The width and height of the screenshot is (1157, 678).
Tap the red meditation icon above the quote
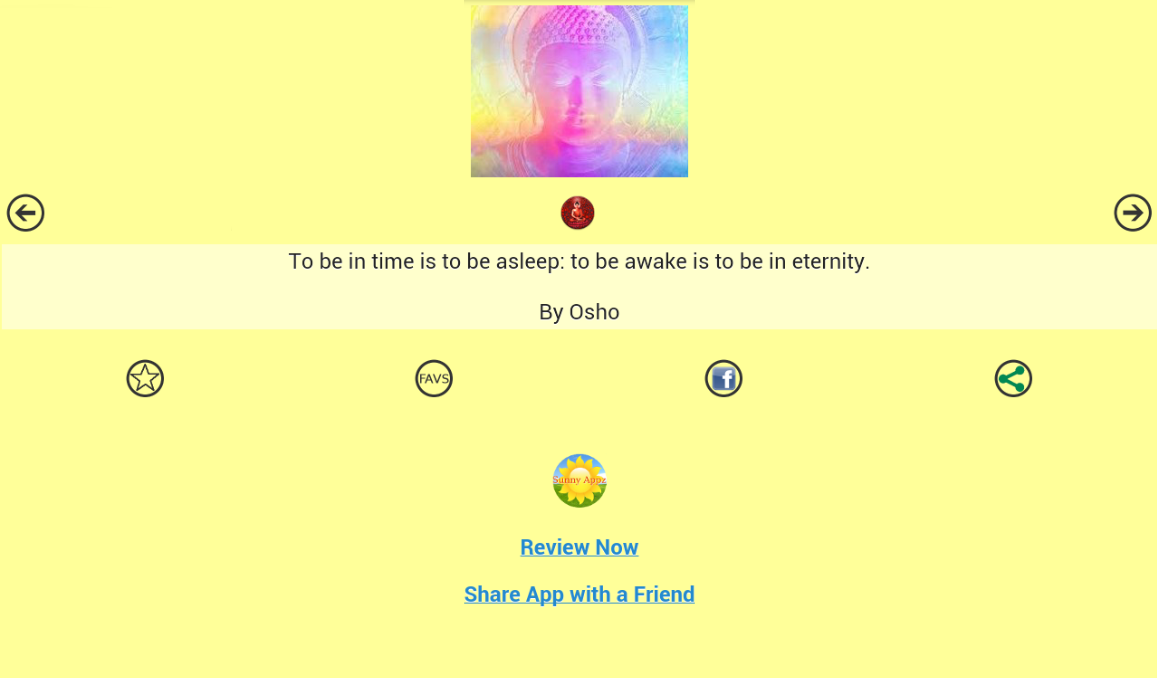pos(577,213)
